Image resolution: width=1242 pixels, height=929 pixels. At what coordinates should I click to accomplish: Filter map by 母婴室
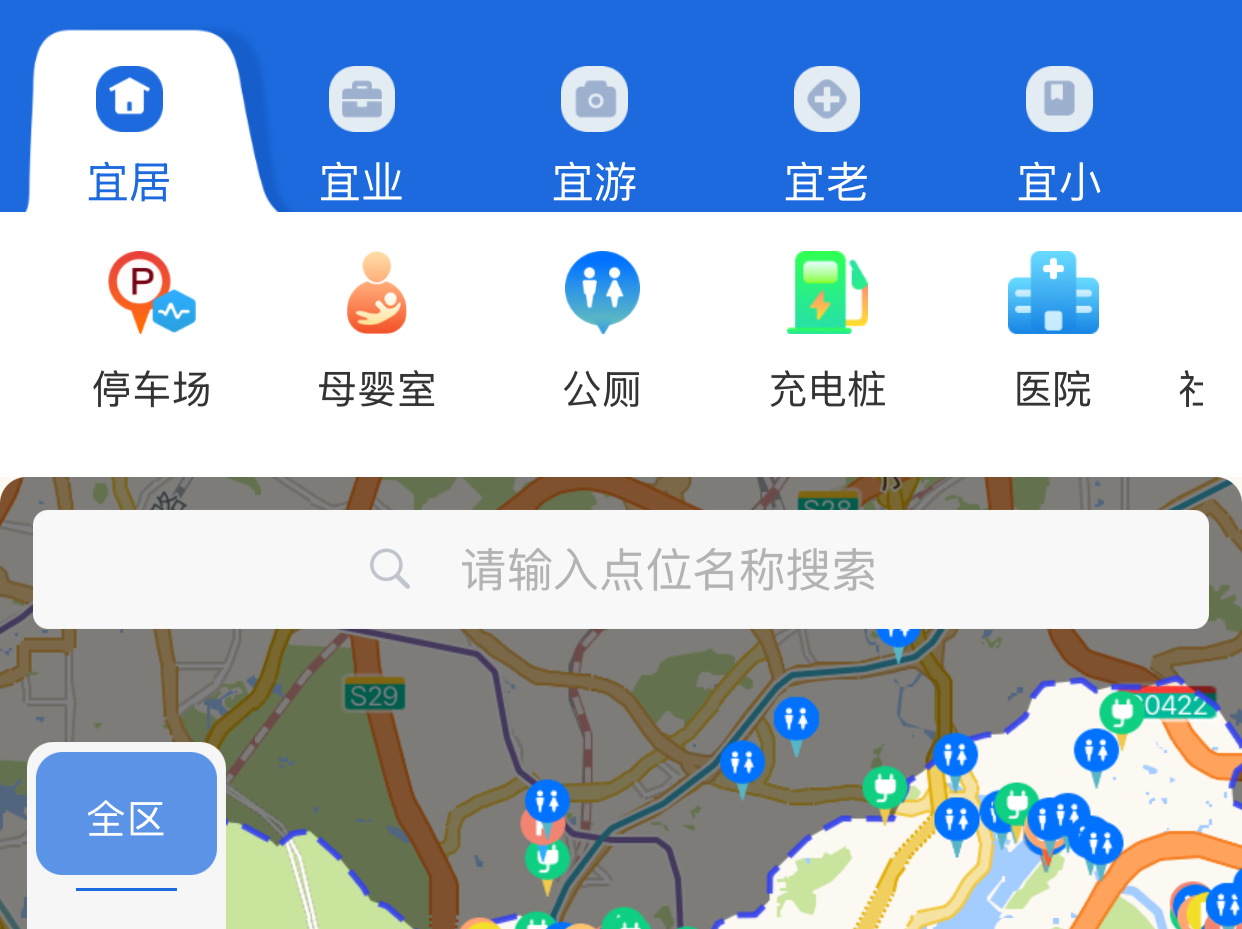pos(377,330)
